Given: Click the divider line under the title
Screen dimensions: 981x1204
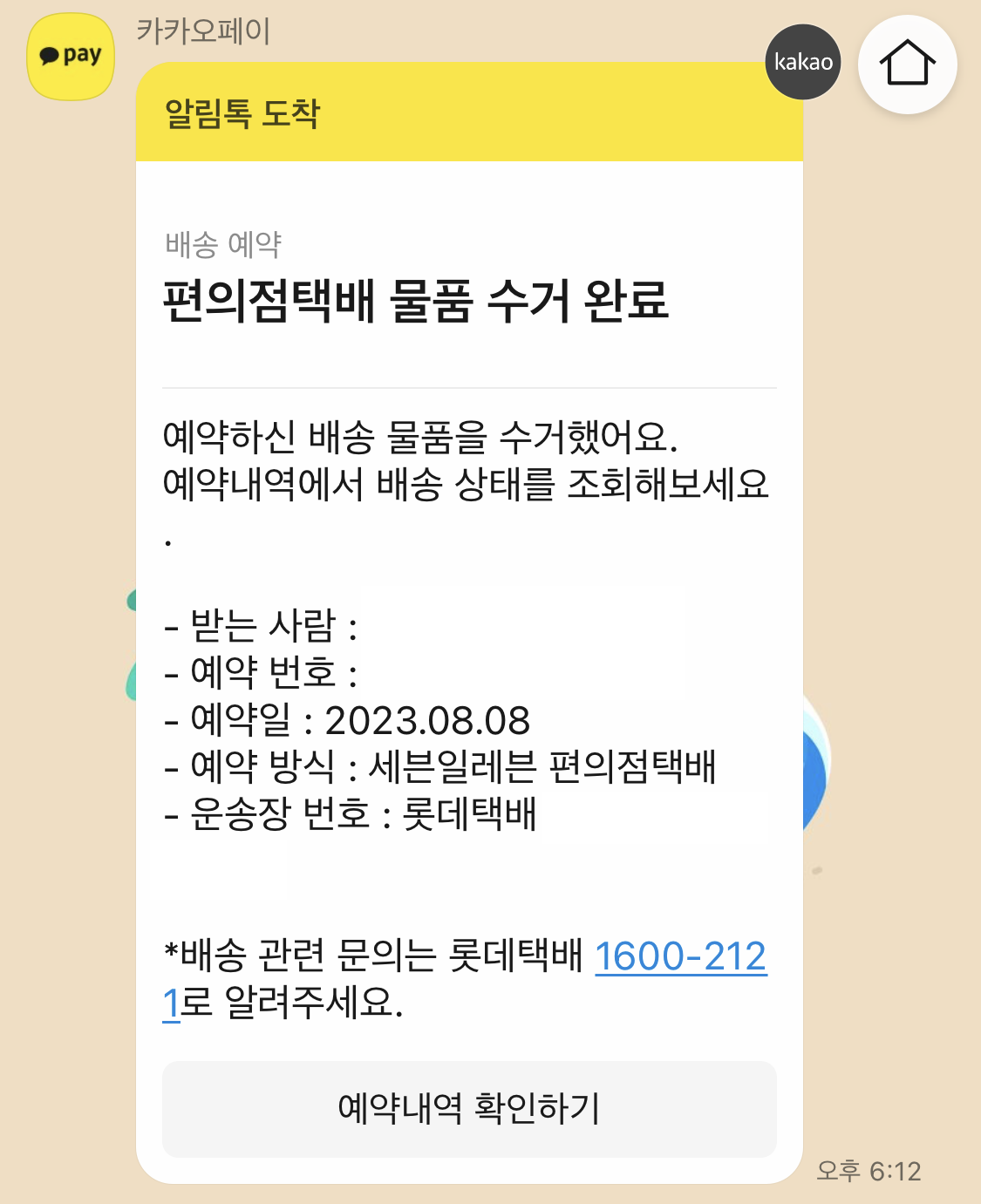Looking at the screenshot, I should pyautogui.click(x=471, y=384).
